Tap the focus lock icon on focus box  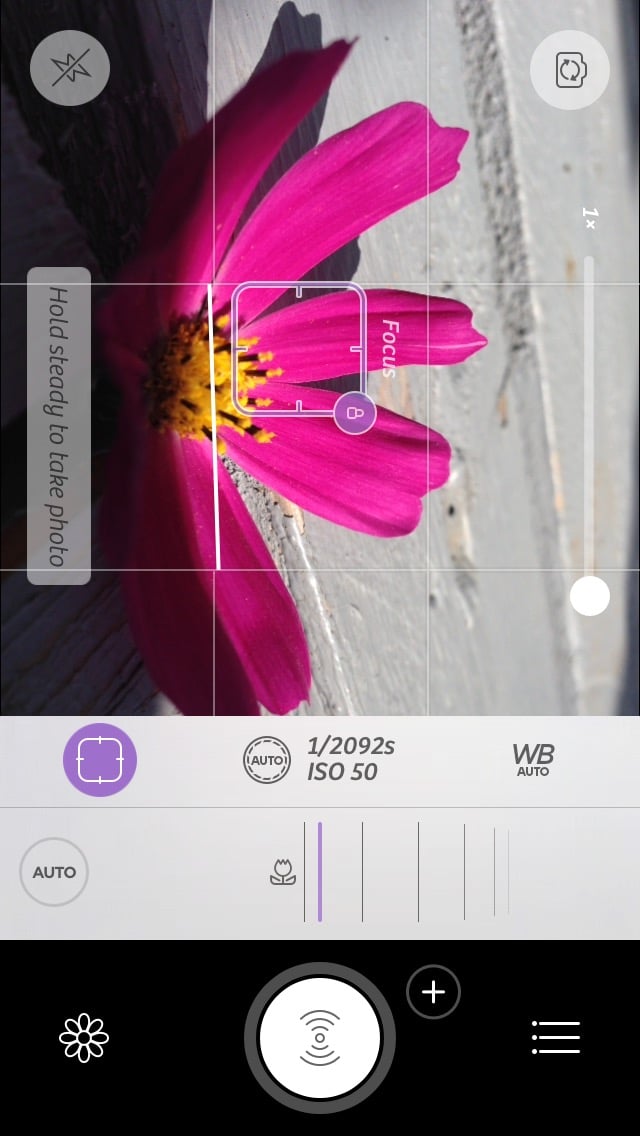pos(354,413)
